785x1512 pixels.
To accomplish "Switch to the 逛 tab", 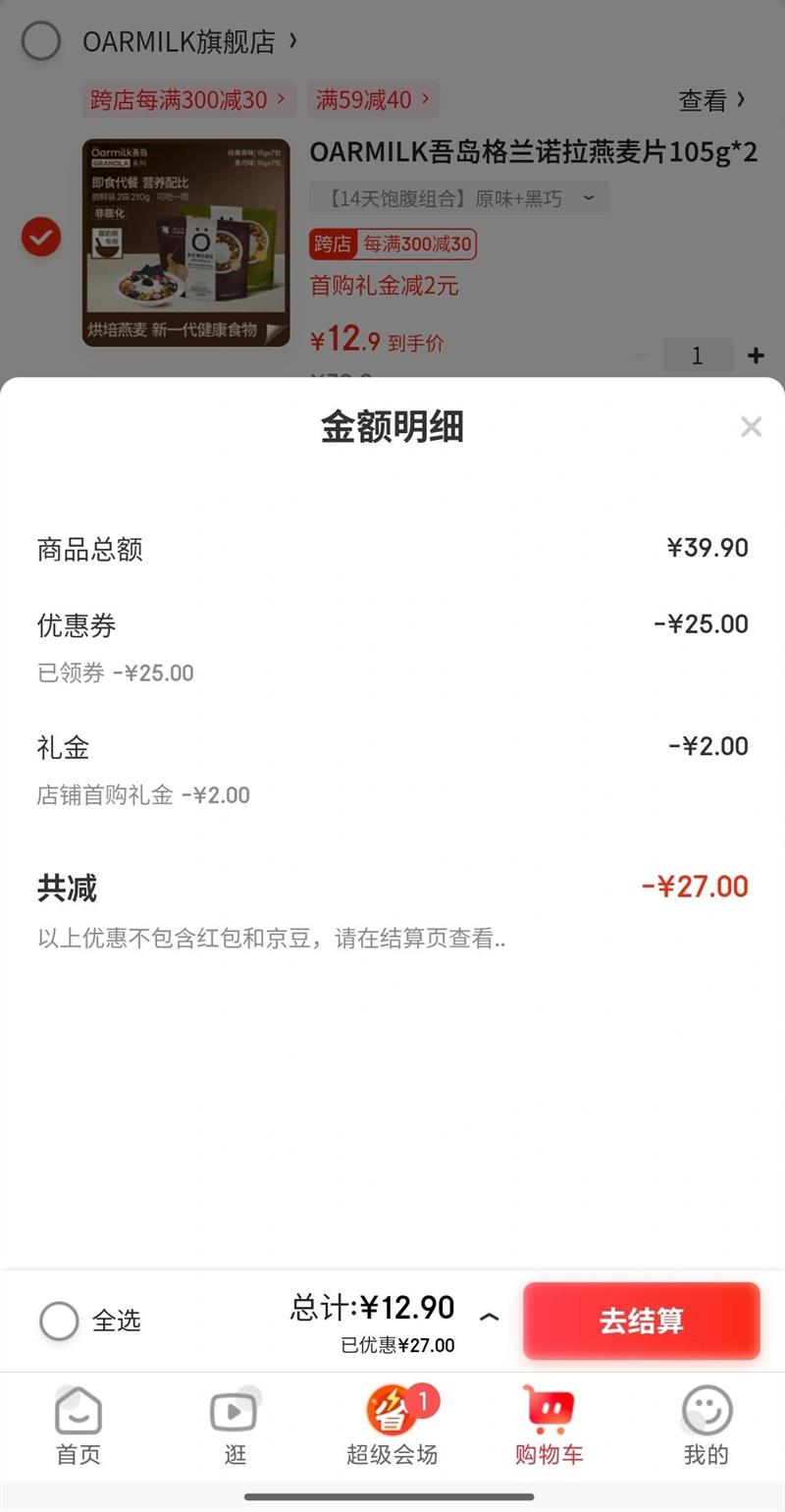I will [235, 1426].
